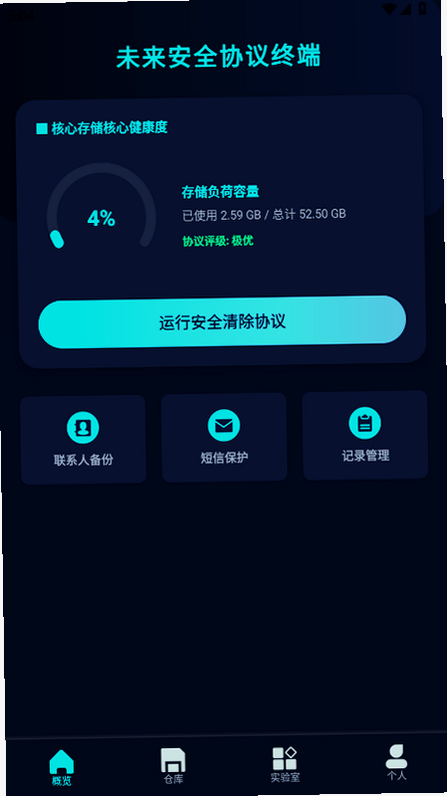The image size is (447, 796).
Task: Select the 概览 tab
Action: click(x=61, y=768)
